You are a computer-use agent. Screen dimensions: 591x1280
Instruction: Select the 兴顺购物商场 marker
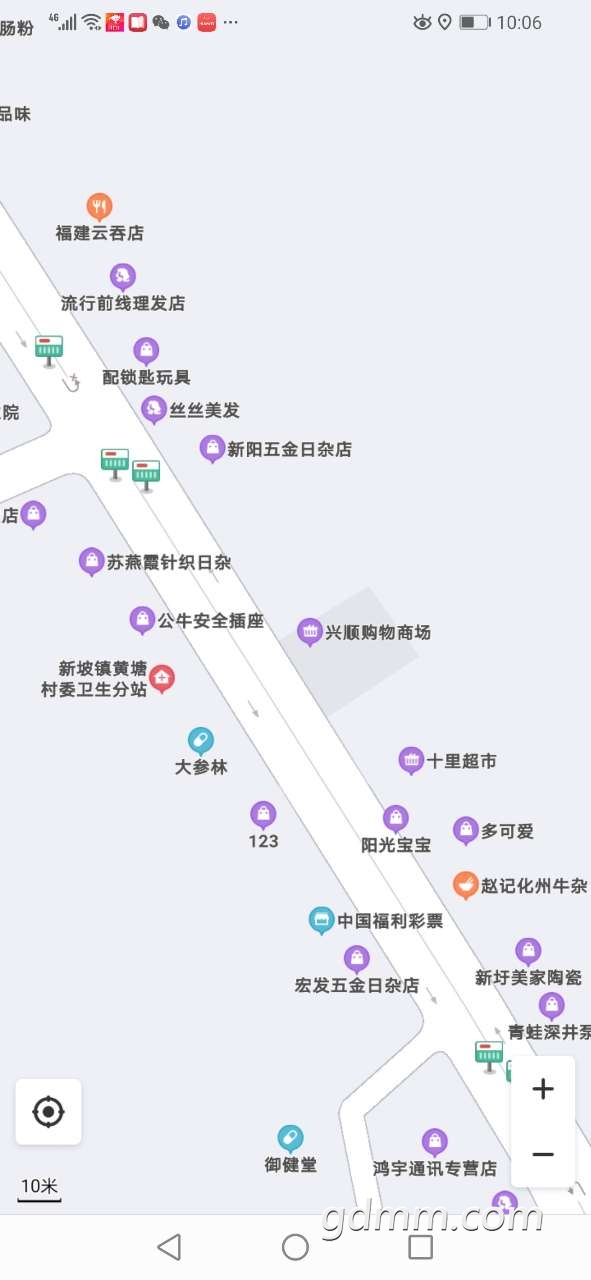[x=310, y=632]
